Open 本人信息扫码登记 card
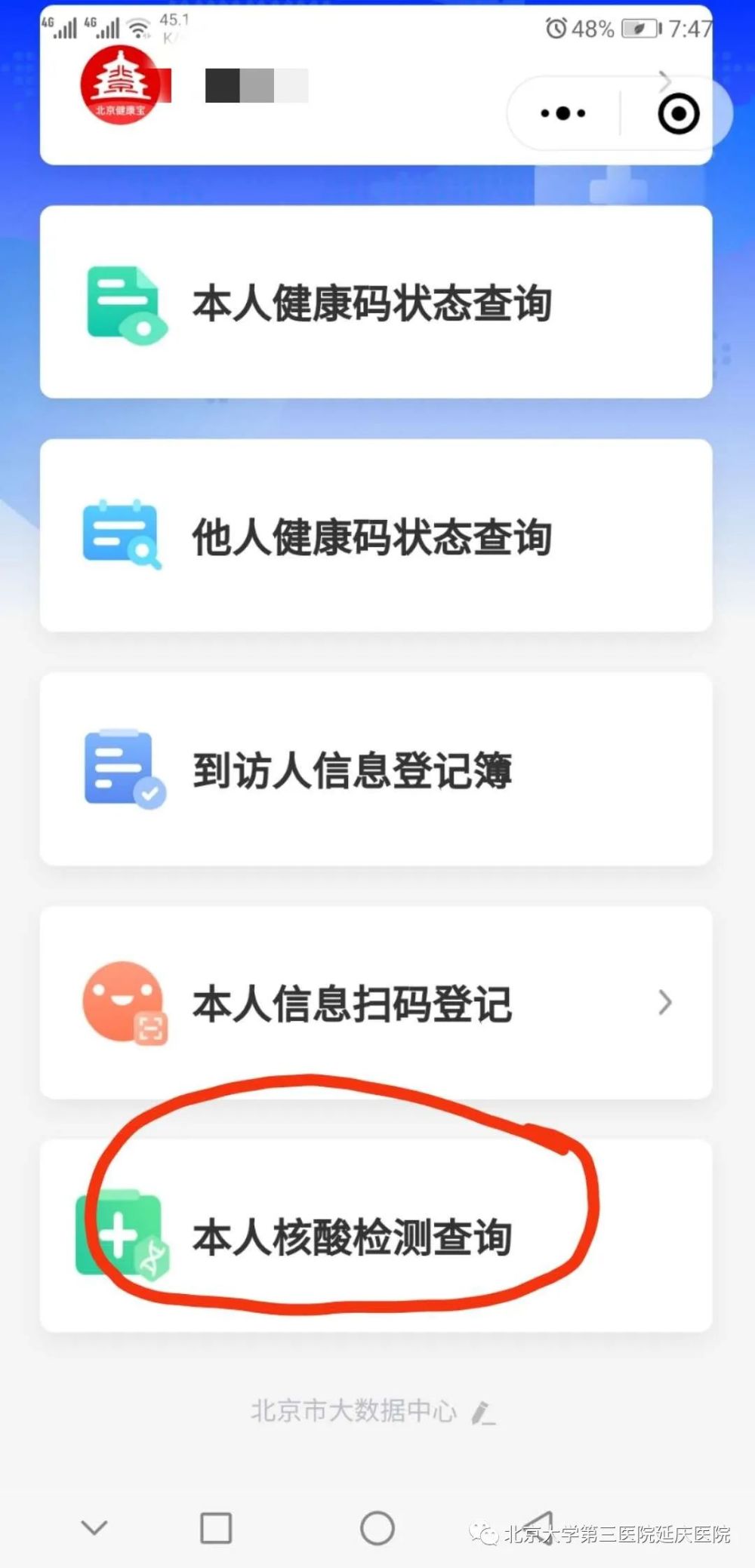Viewport: 755px width, 1568px height. [376, 1003]
